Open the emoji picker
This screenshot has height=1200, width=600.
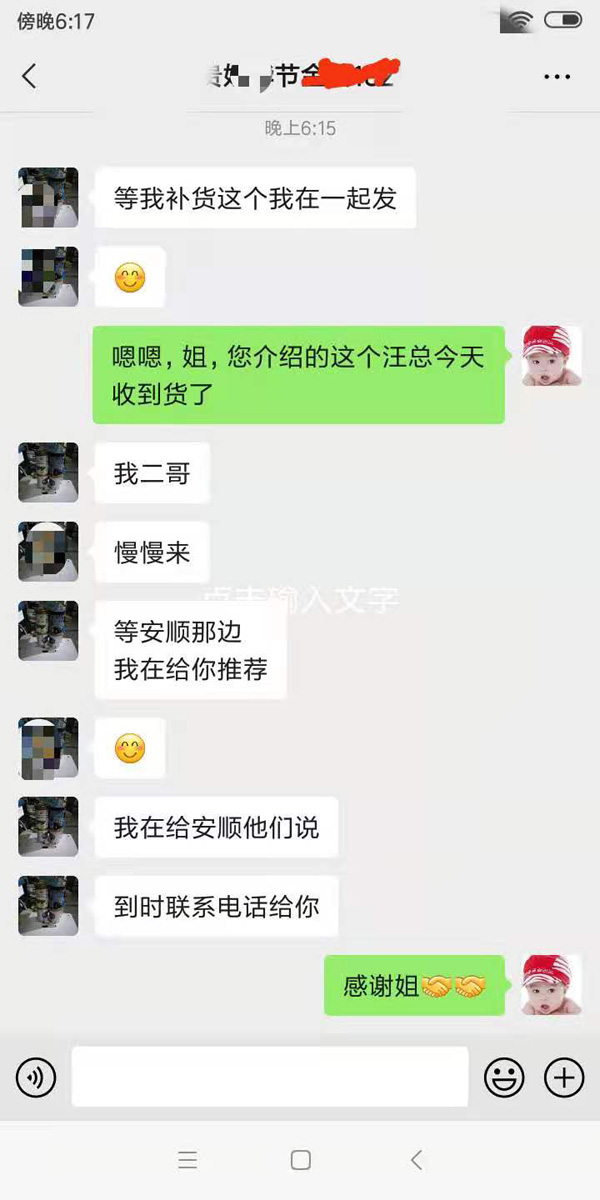point(505,1077)
